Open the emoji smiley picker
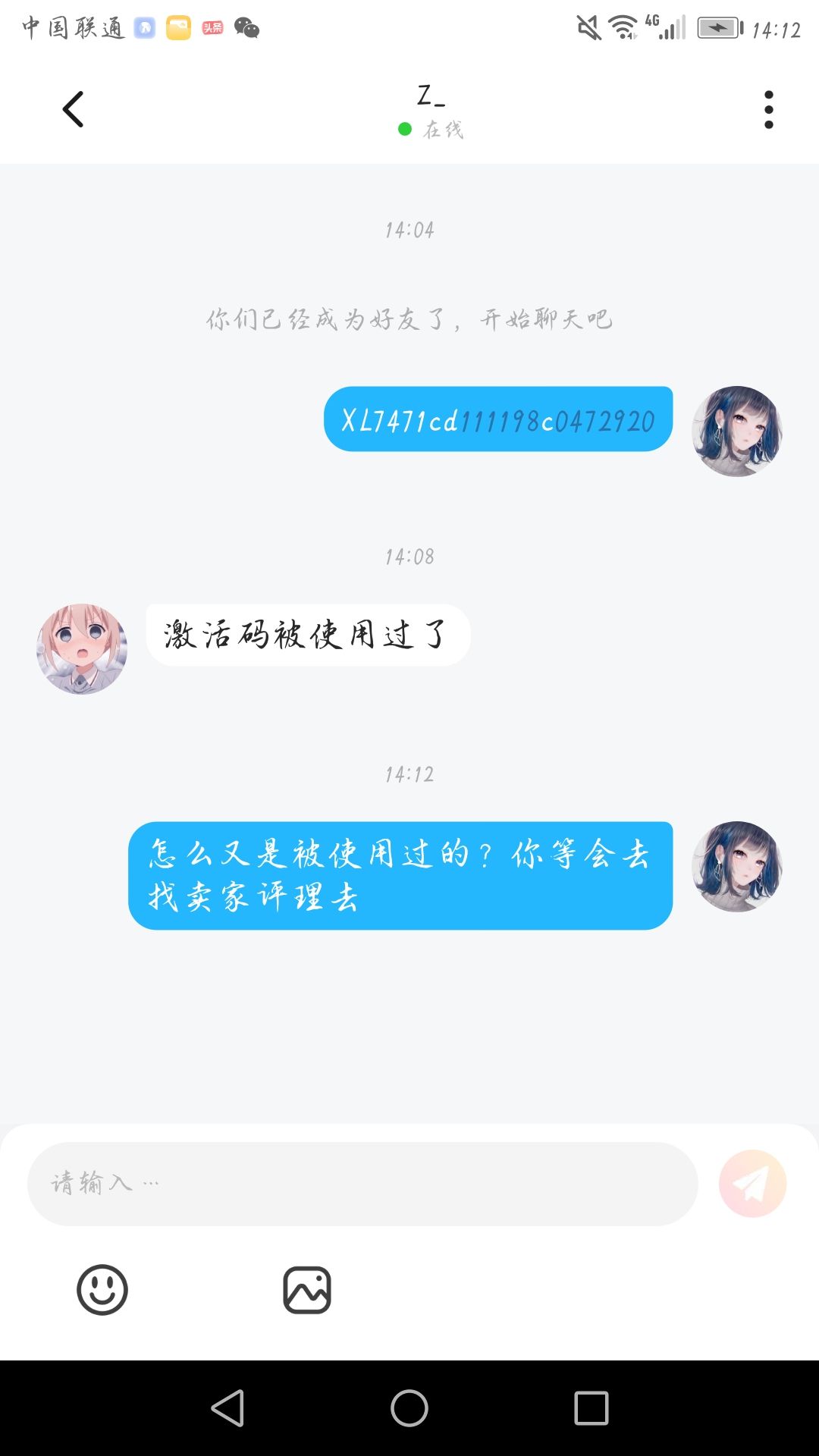Screen dimensions: 819x1456 click(102, 1289)
